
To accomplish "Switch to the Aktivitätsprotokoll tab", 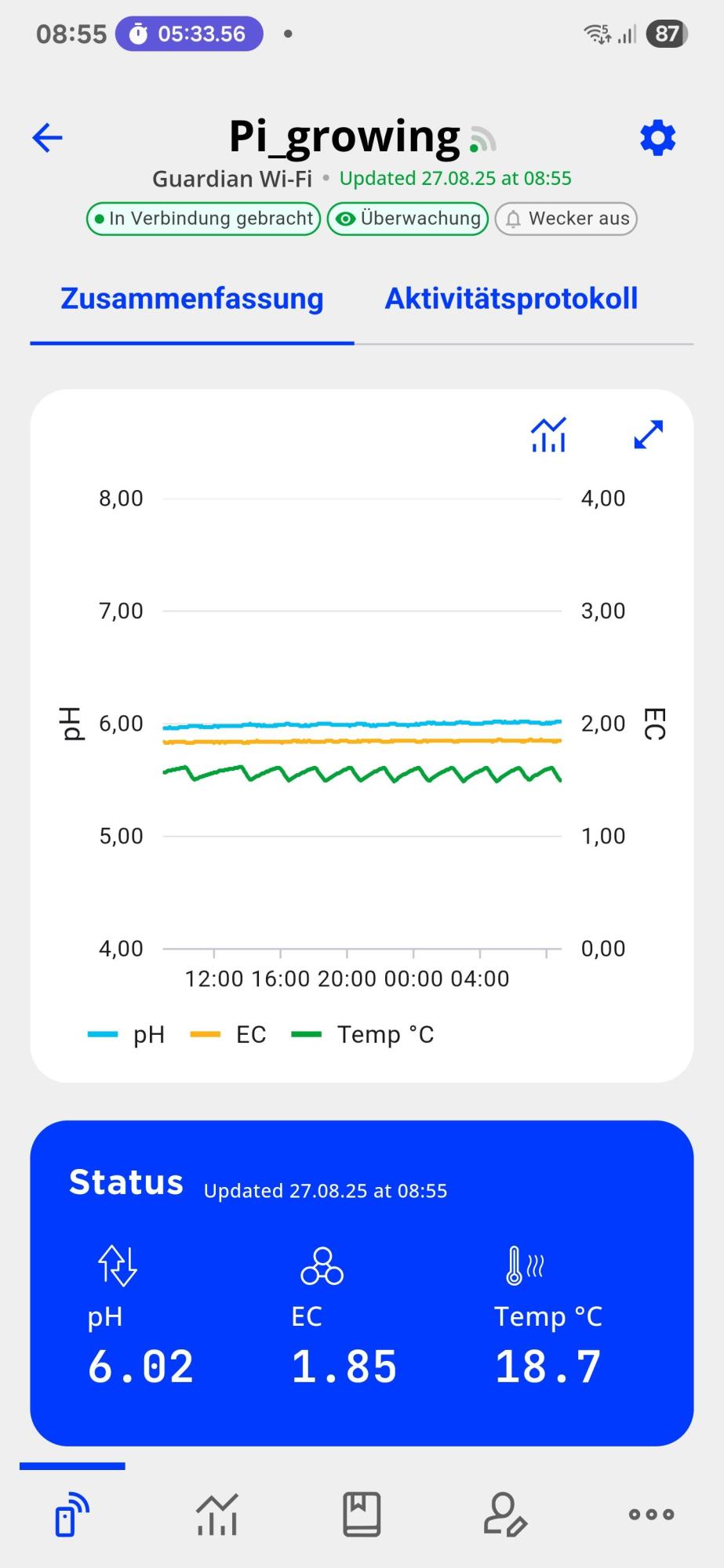I will 511,299.
